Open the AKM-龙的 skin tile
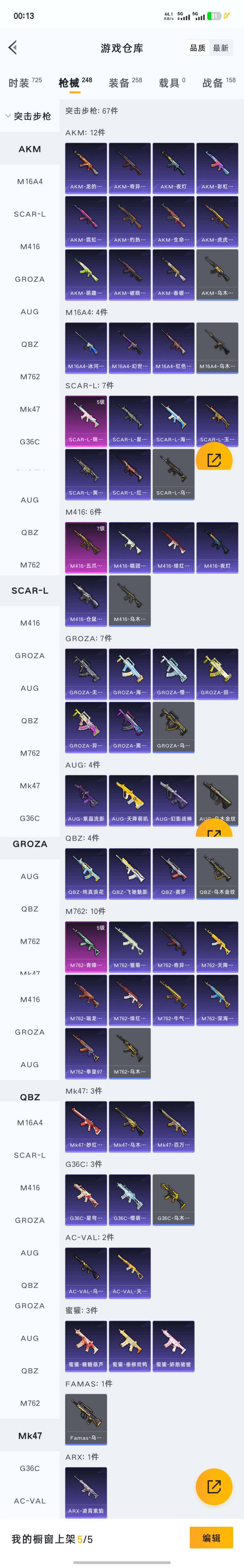This screenshot has height=1568, width=244. tap(86, 167)
